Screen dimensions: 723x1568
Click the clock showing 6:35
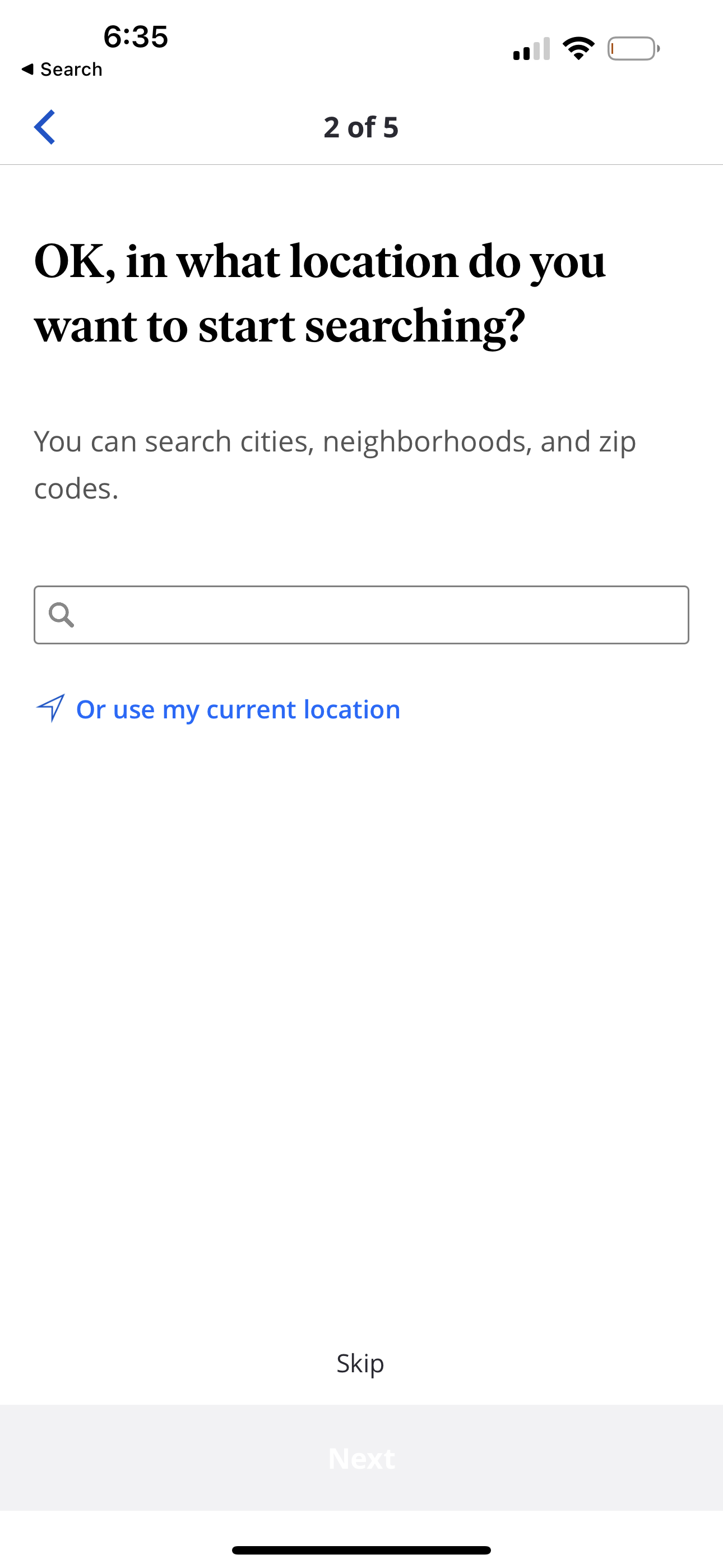pos(135,36)
